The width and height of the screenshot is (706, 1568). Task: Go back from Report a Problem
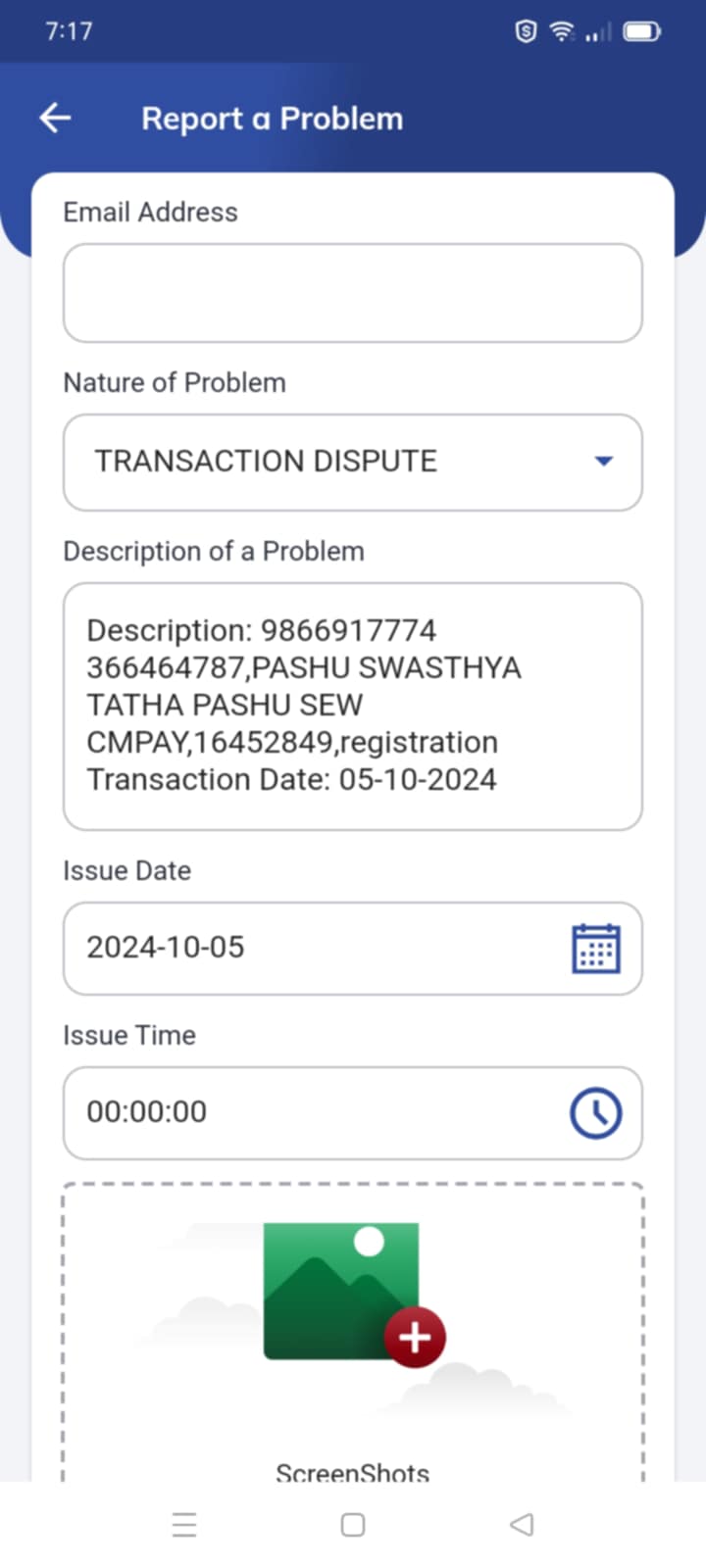pos(55,119)
